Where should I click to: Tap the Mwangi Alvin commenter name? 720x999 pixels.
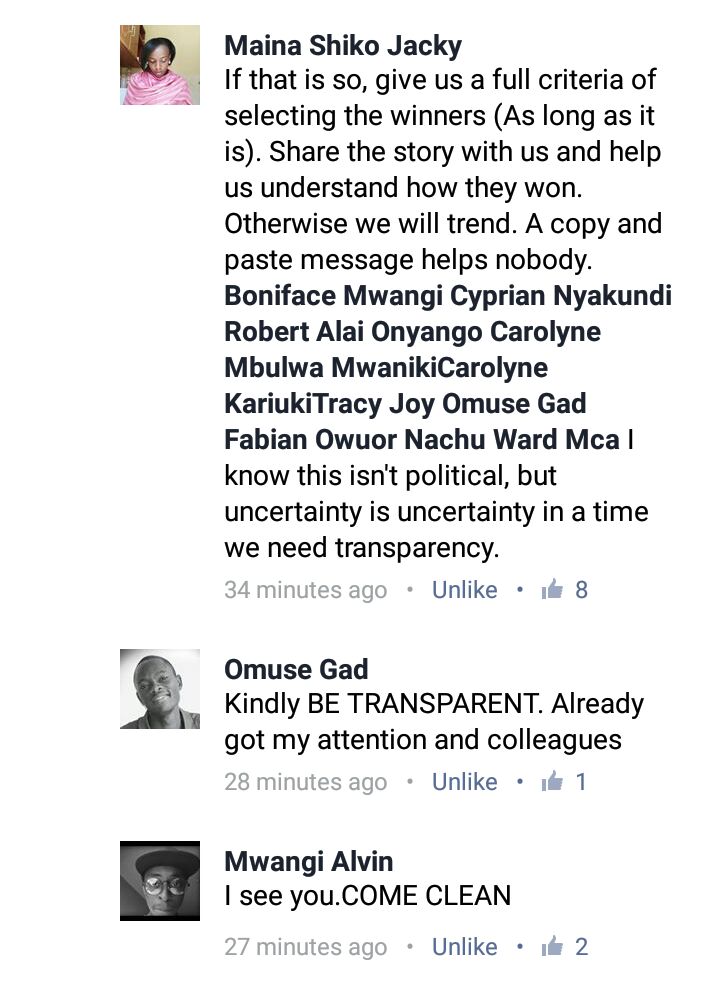tap(309, 861)
